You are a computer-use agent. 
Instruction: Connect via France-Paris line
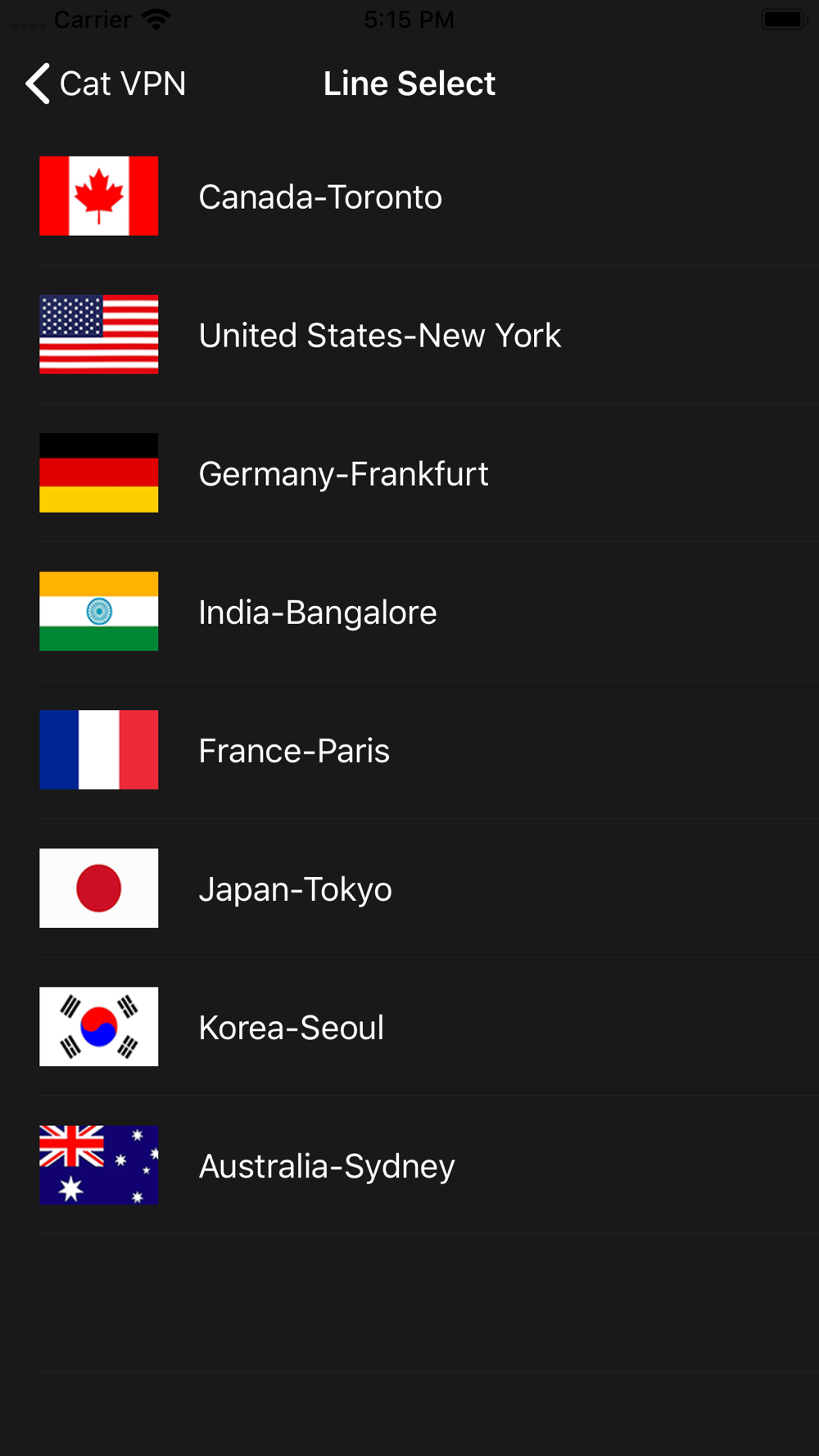tap(409, 750)
